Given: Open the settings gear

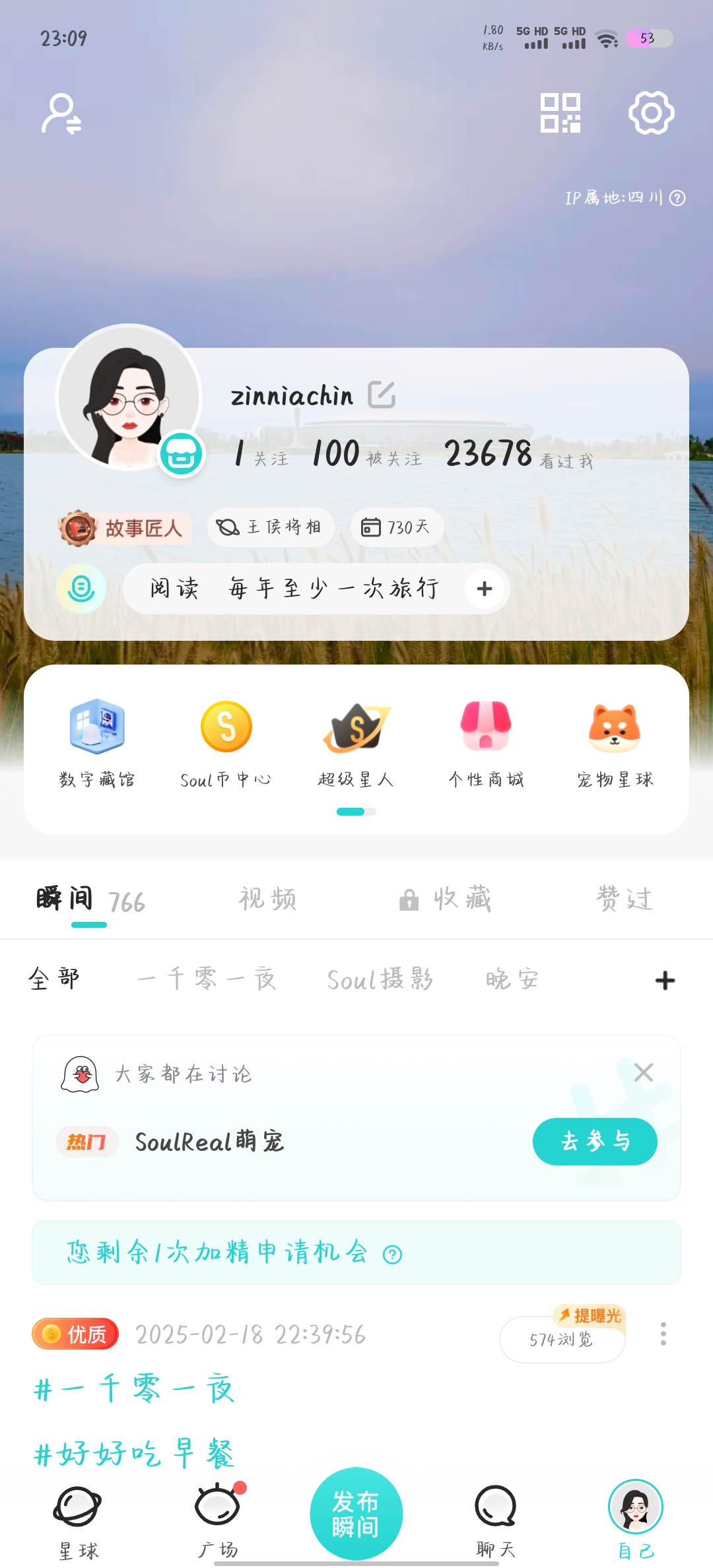Looking at the screenshot, I should (651, 113).
